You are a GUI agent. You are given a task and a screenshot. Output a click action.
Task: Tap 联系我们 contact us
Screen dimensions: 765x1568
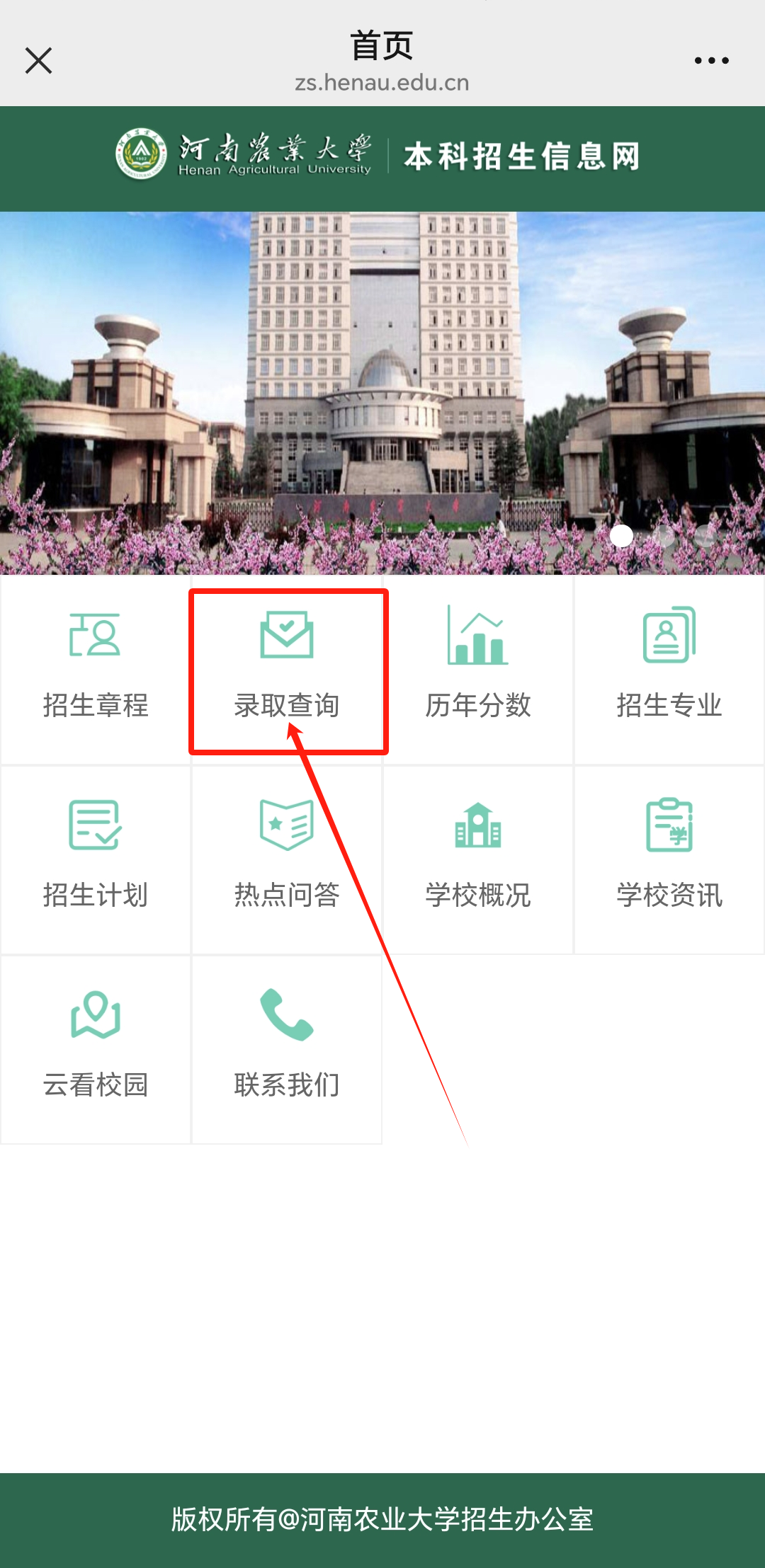click(x=287, y=1048)
